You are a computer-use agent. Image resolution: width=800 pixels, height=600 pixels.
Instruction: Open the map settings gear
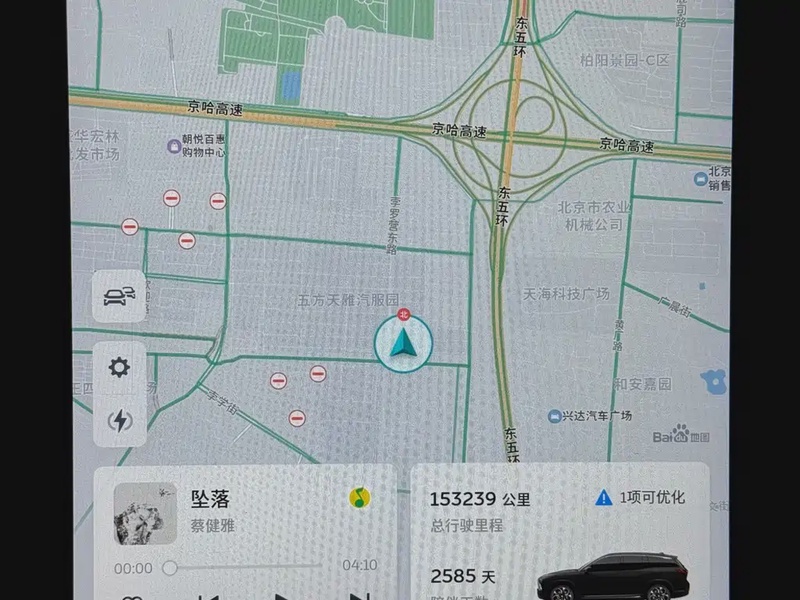119,368
